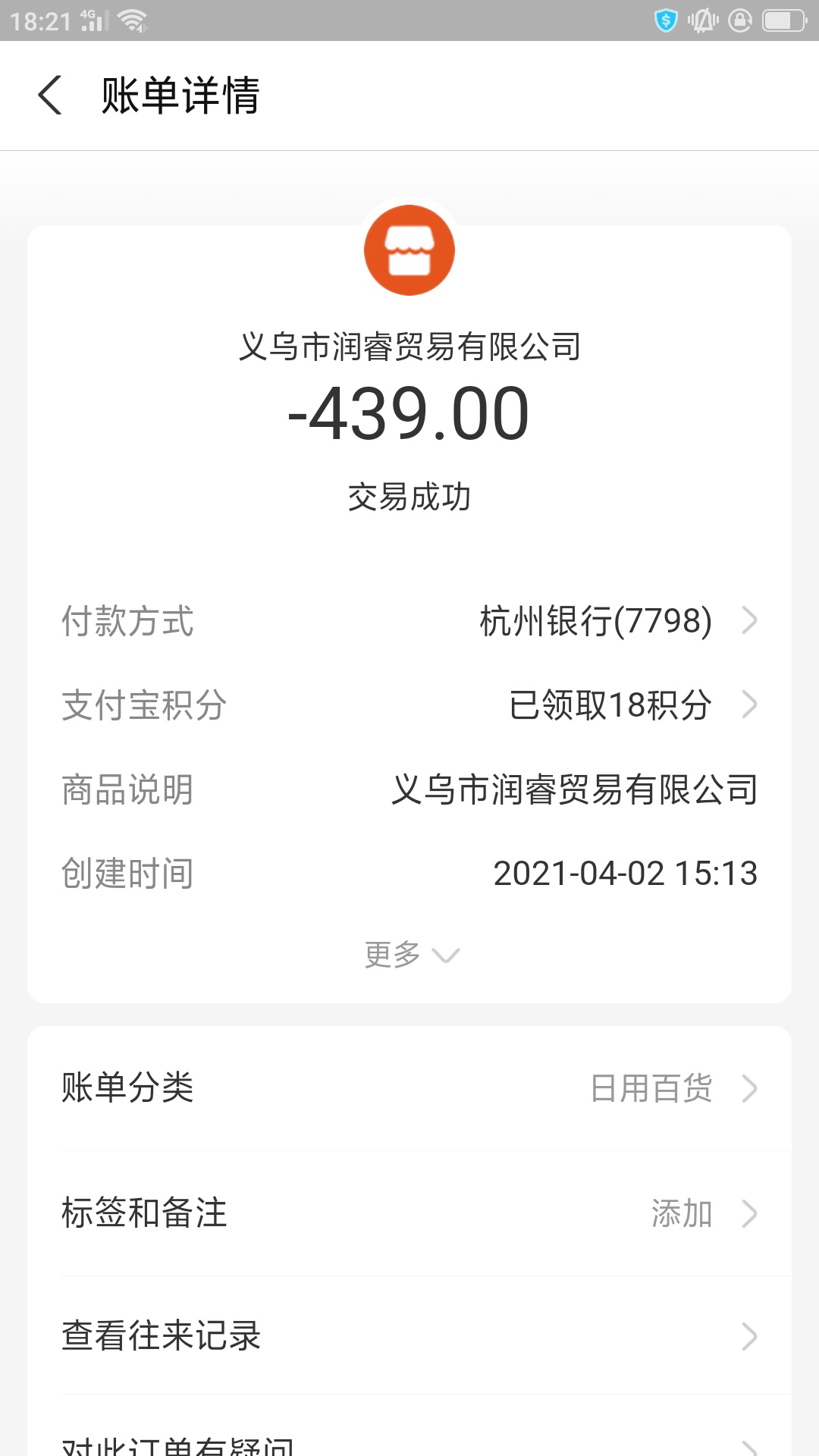
Task: Go back from the 账单详情 page
Action: pos(50,96)
